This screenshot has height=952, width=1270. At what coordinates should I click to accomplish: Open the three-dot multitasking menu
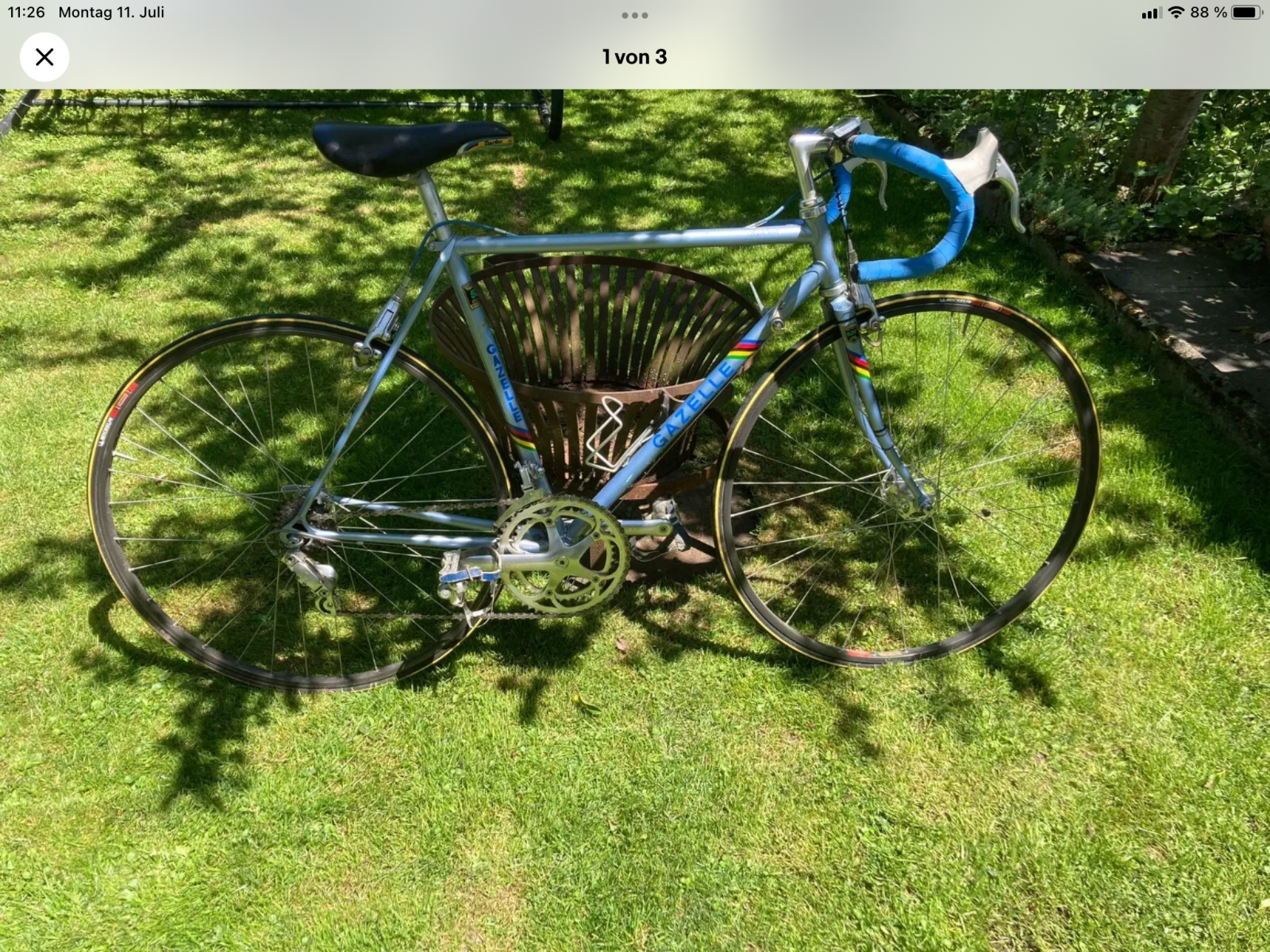tap(634, 15)
